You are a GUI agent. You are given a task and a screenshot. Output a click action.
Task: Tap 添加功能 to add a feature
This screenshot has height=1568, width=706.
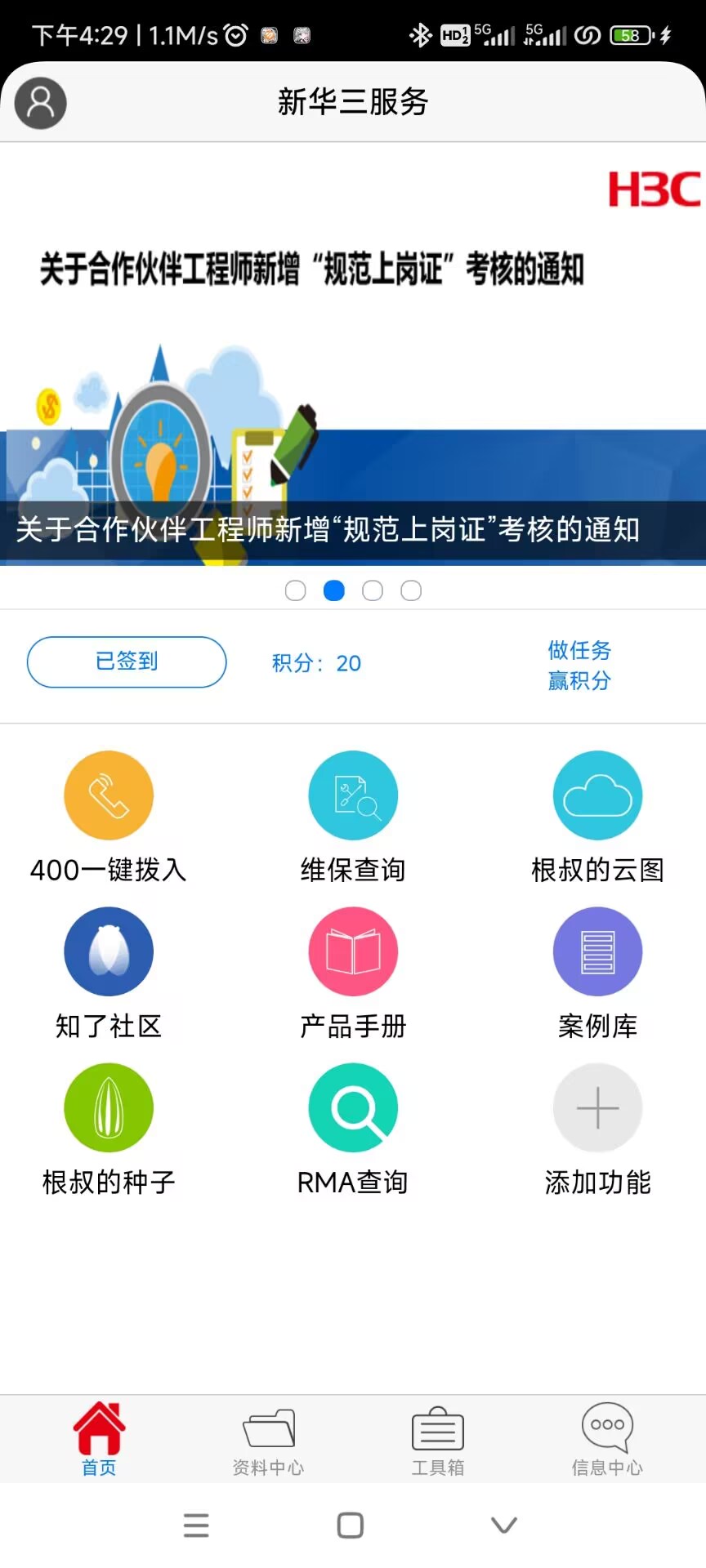(x=597, y=1107)
